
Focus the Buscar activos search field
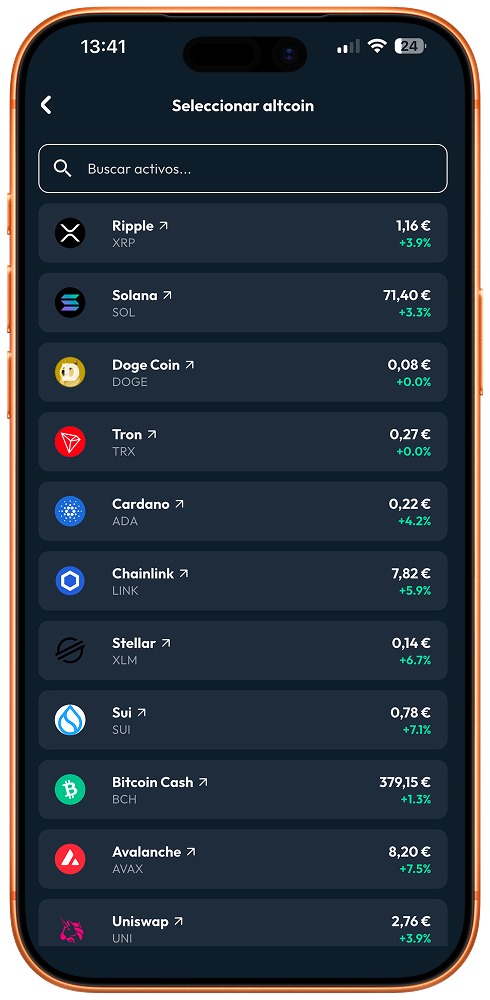(x=243, y=168)
